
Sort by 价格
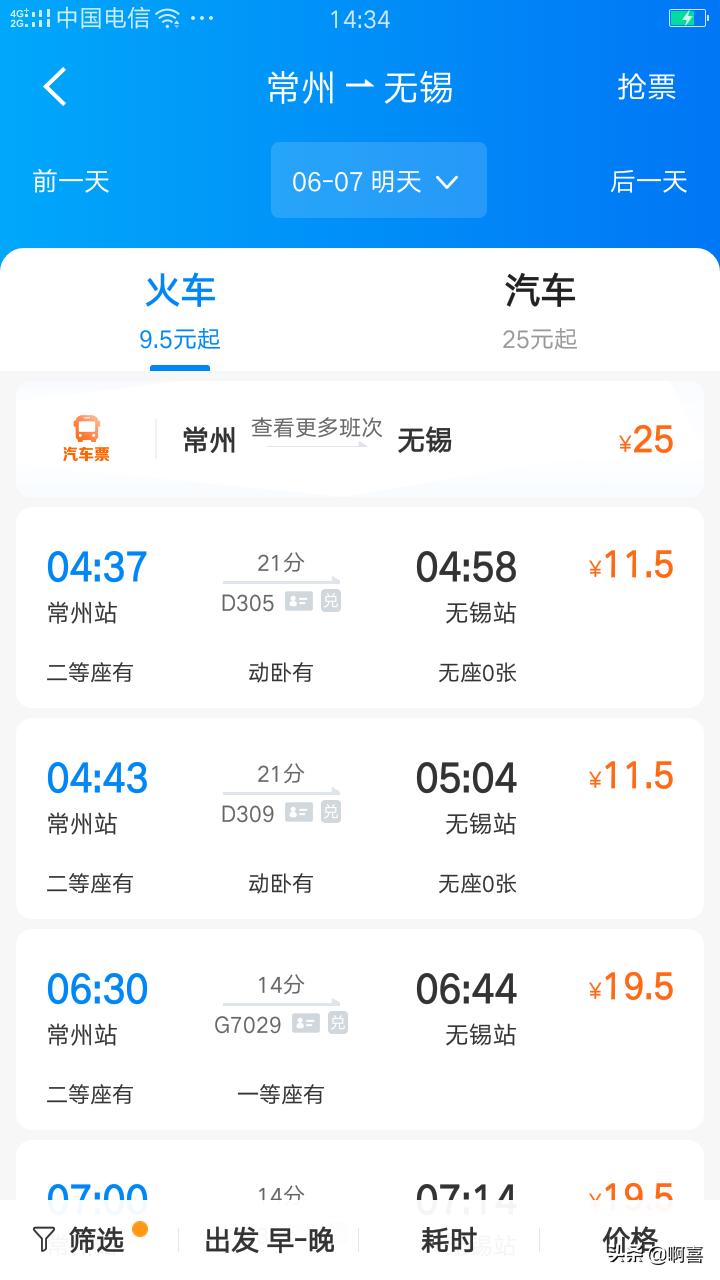coord(630,1240)
